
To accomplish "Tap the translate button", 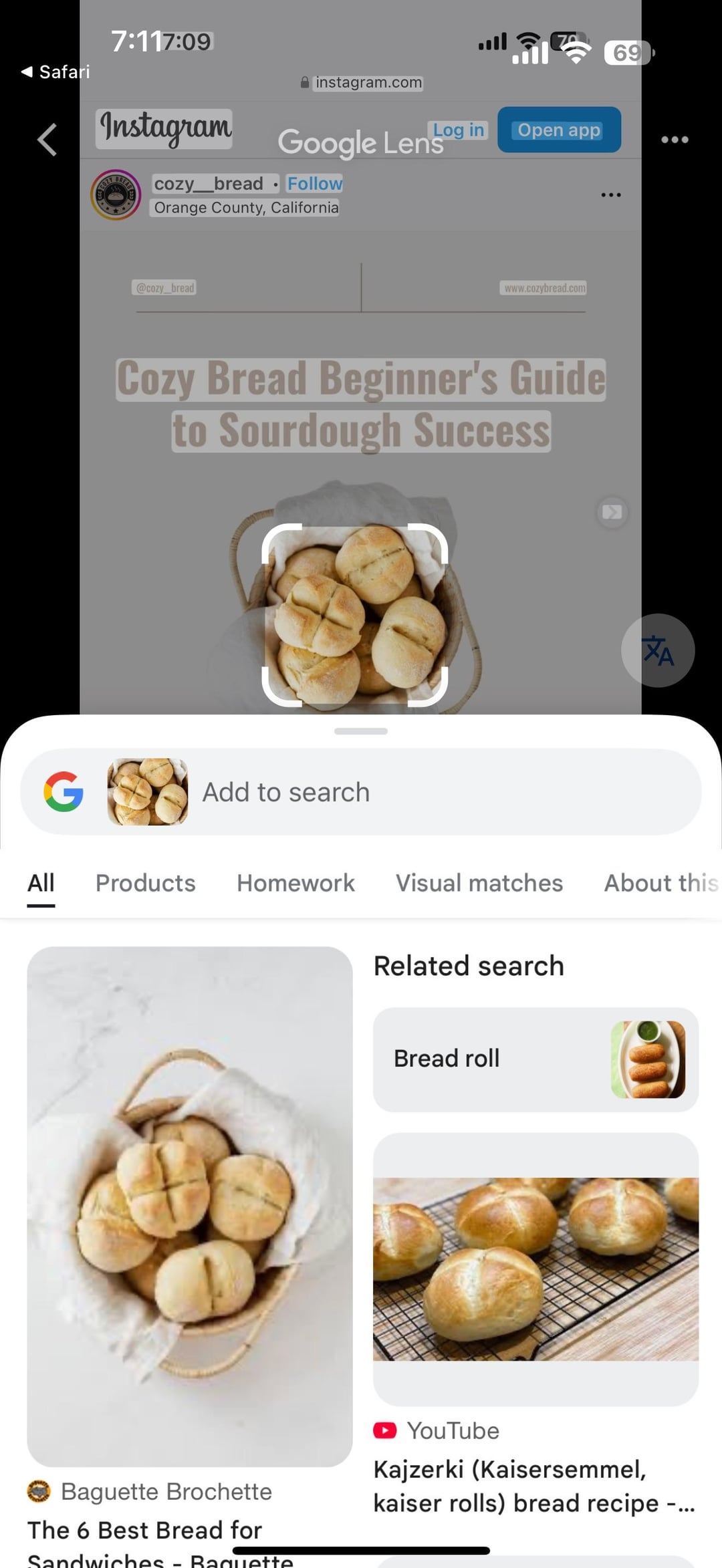I will pyautogui.click(x=658, y=650).
